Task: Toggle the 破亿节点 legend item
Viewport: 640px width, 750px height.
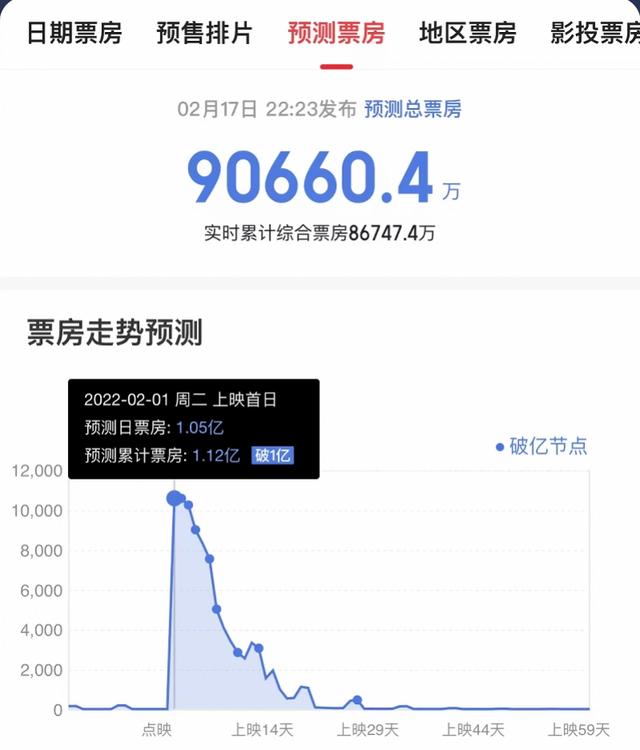Action: click(542, 446)
